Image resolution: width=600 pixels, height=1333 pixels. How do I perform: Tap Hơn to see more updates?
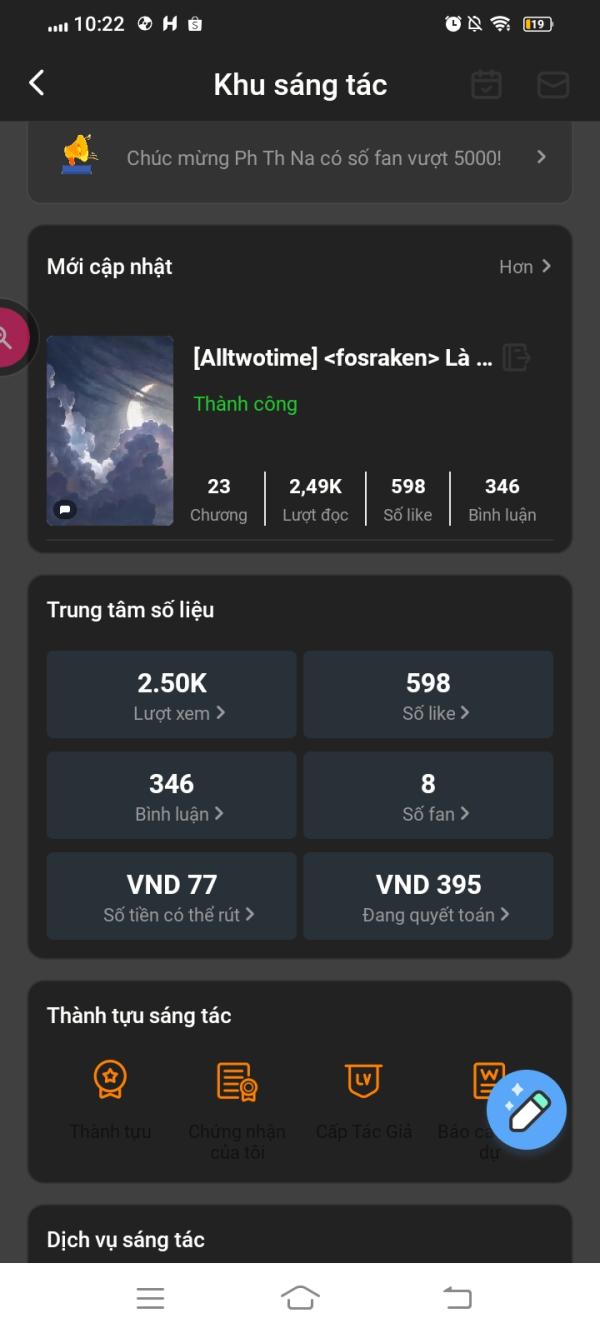tap(525, 267)
